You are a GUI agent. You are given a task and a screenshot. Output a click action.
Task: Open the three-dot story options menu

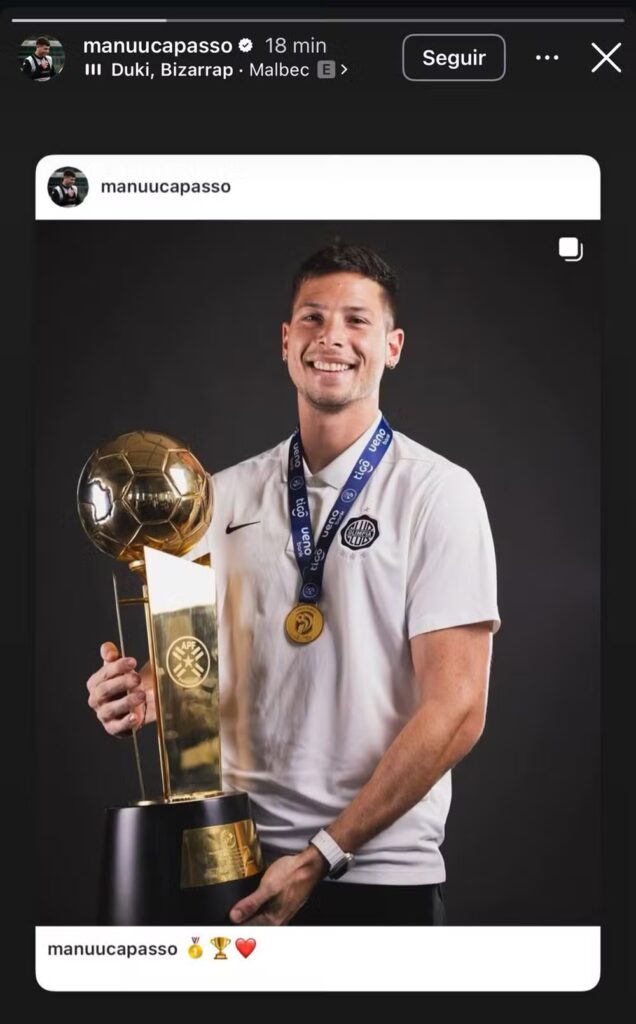click(x=547, y=58)
